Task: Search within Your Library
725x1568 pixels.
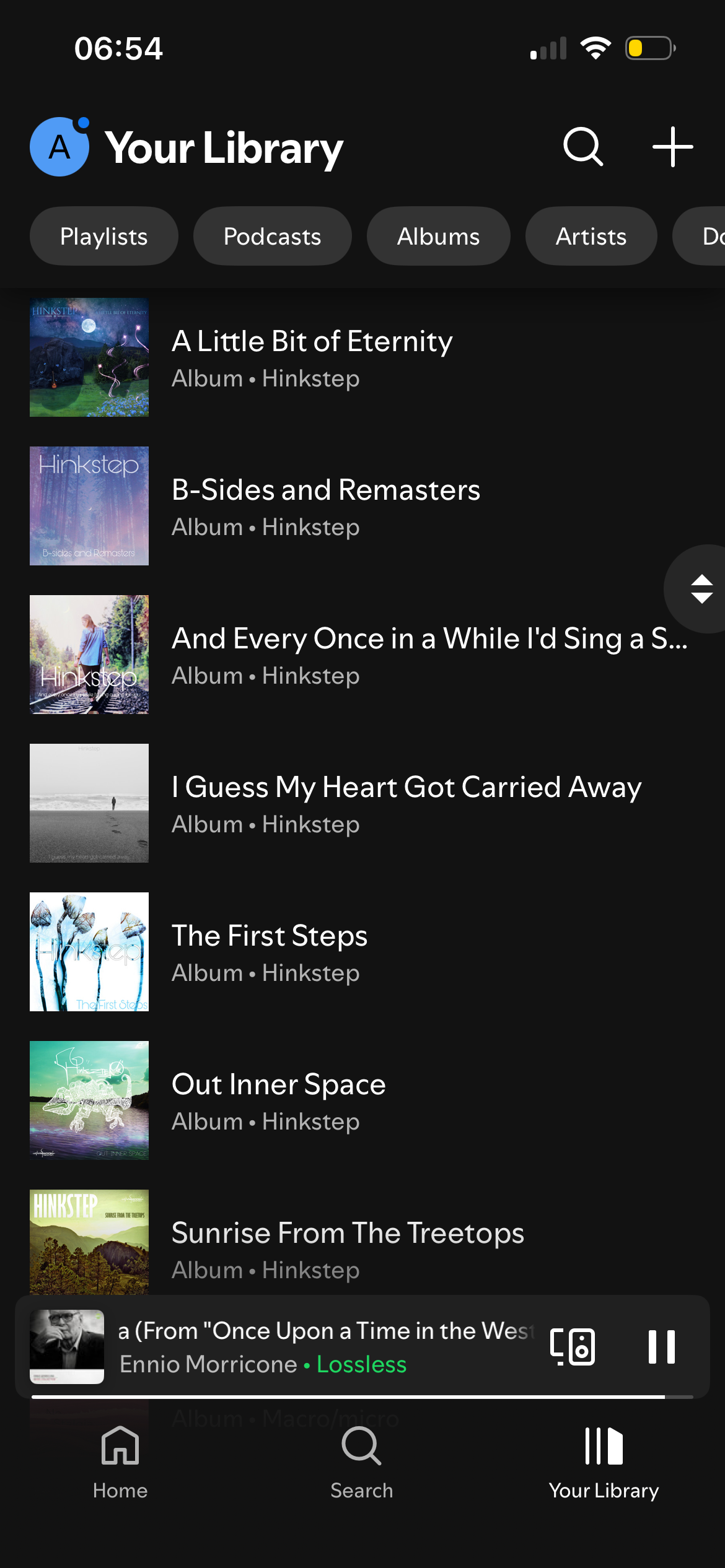Action: [582, 147]
